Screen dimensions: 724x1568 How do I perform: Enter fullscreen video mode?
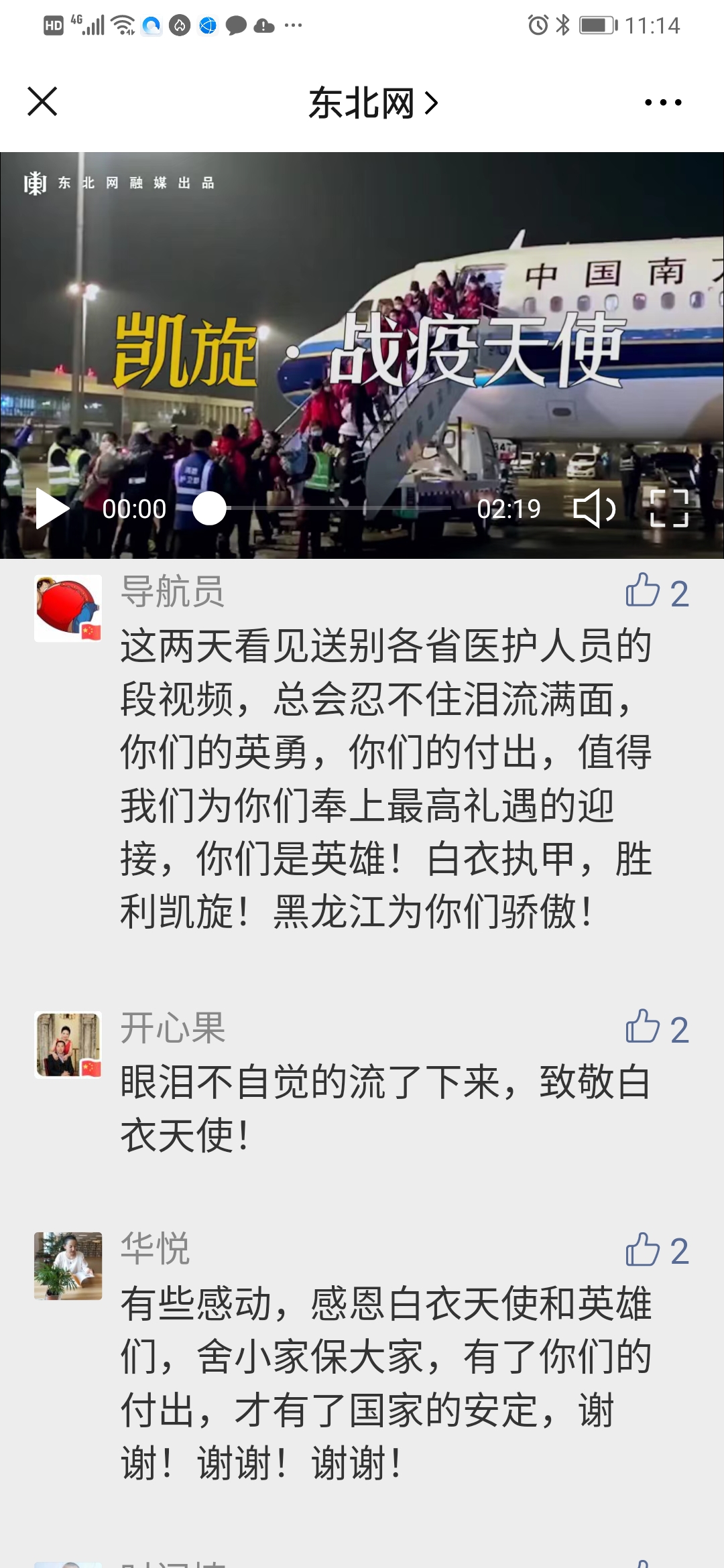[669, 509]
